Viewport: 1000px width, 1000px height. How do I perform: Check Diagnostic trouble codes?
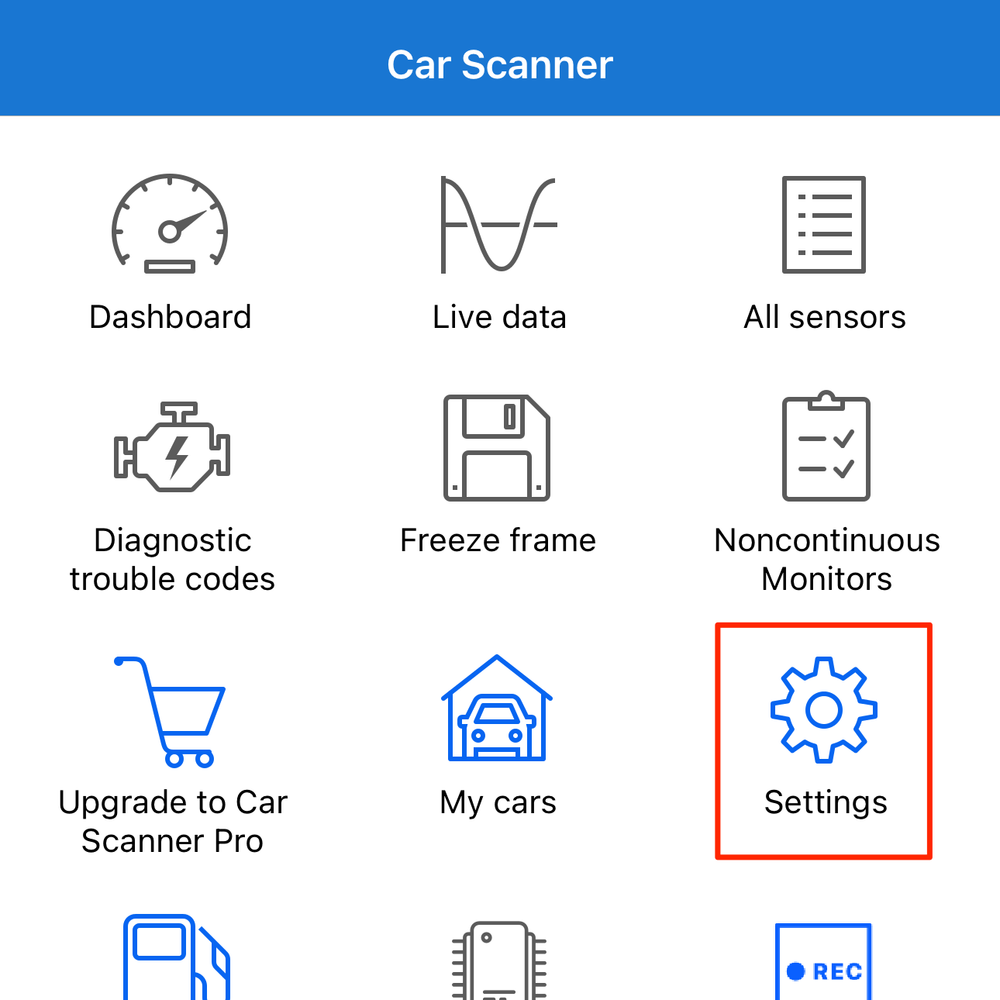point(172,492)
